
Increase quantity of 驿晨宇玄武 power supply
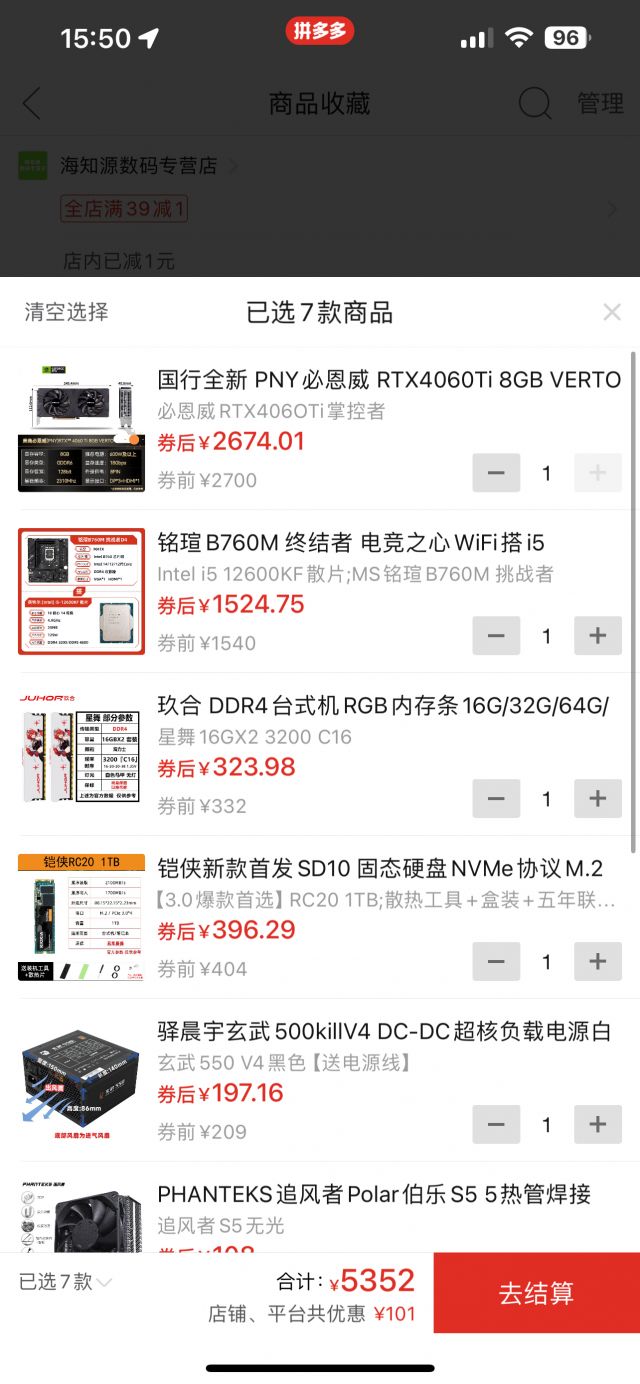point(598,1125)
